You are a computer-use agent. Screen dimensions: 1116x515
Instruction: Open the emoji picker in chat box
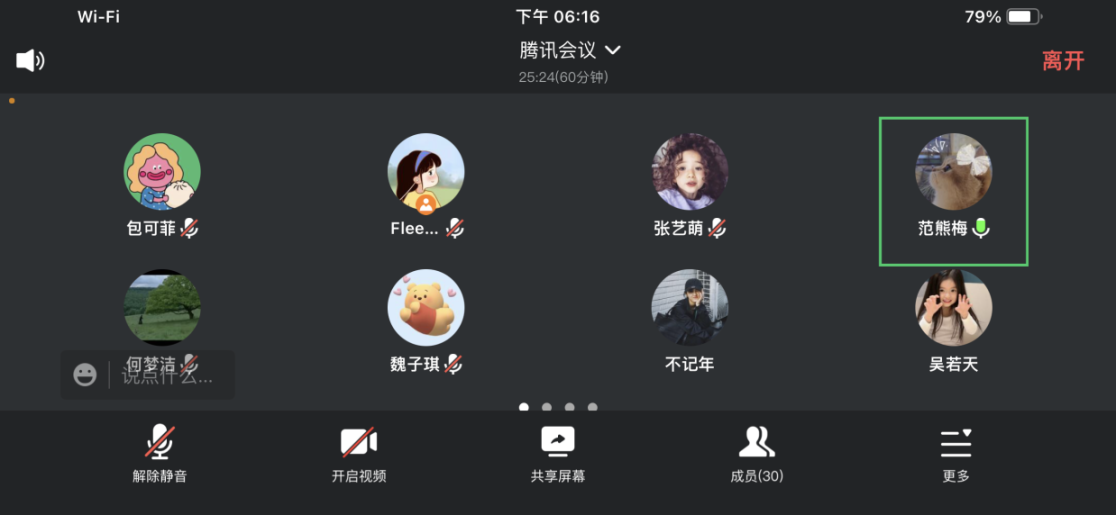86,375
